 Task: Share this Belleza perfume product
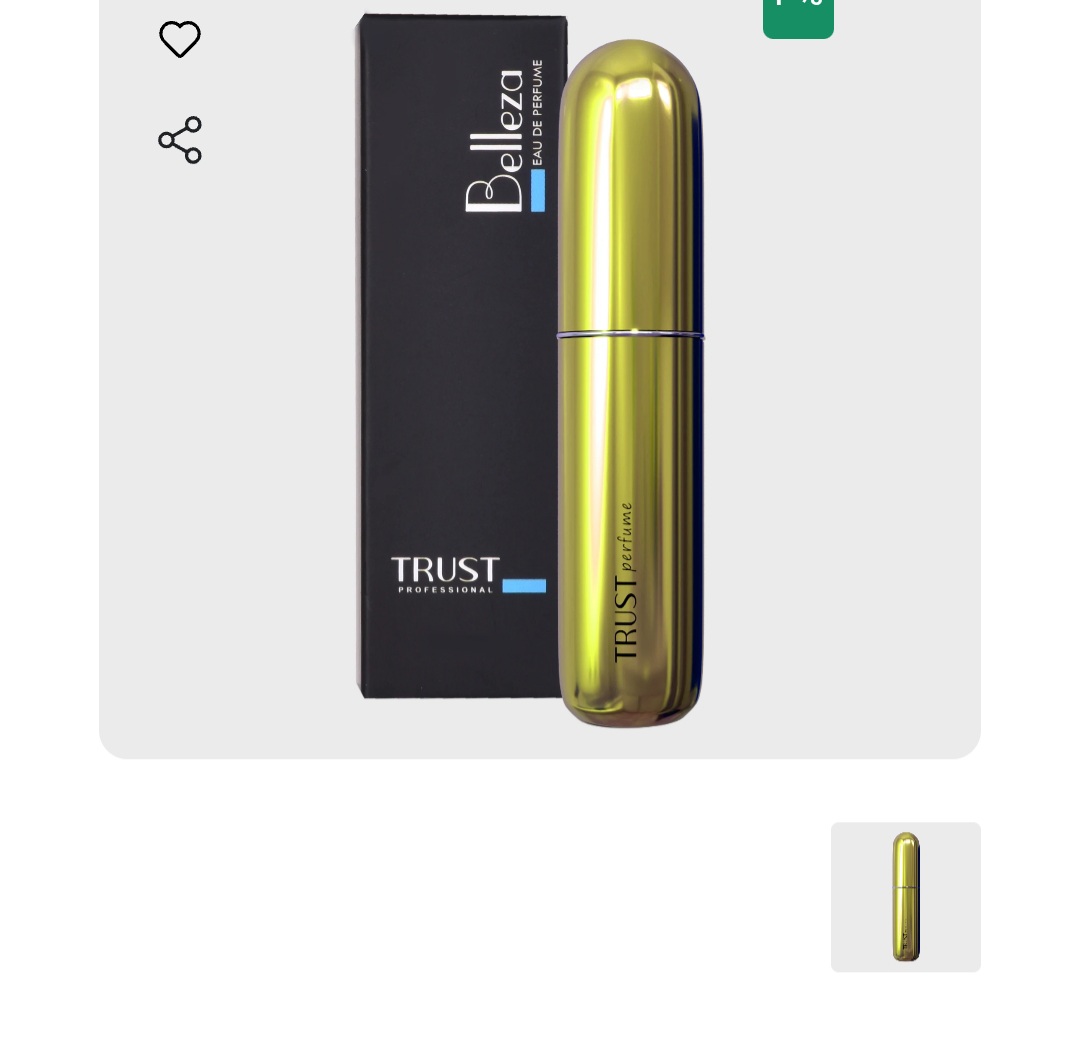pos(180,140)
